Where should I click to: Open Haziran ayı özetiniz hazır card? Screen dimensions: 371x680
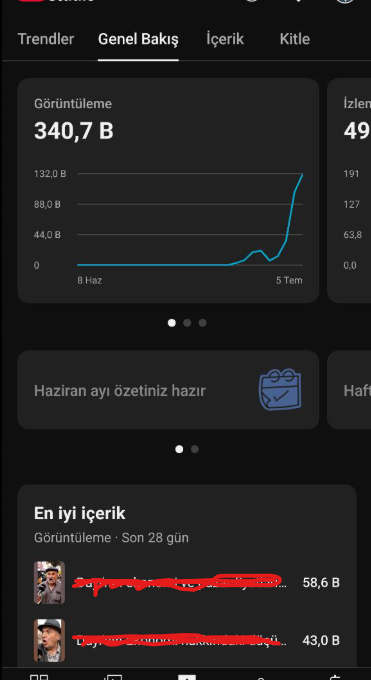coord(168,390)
